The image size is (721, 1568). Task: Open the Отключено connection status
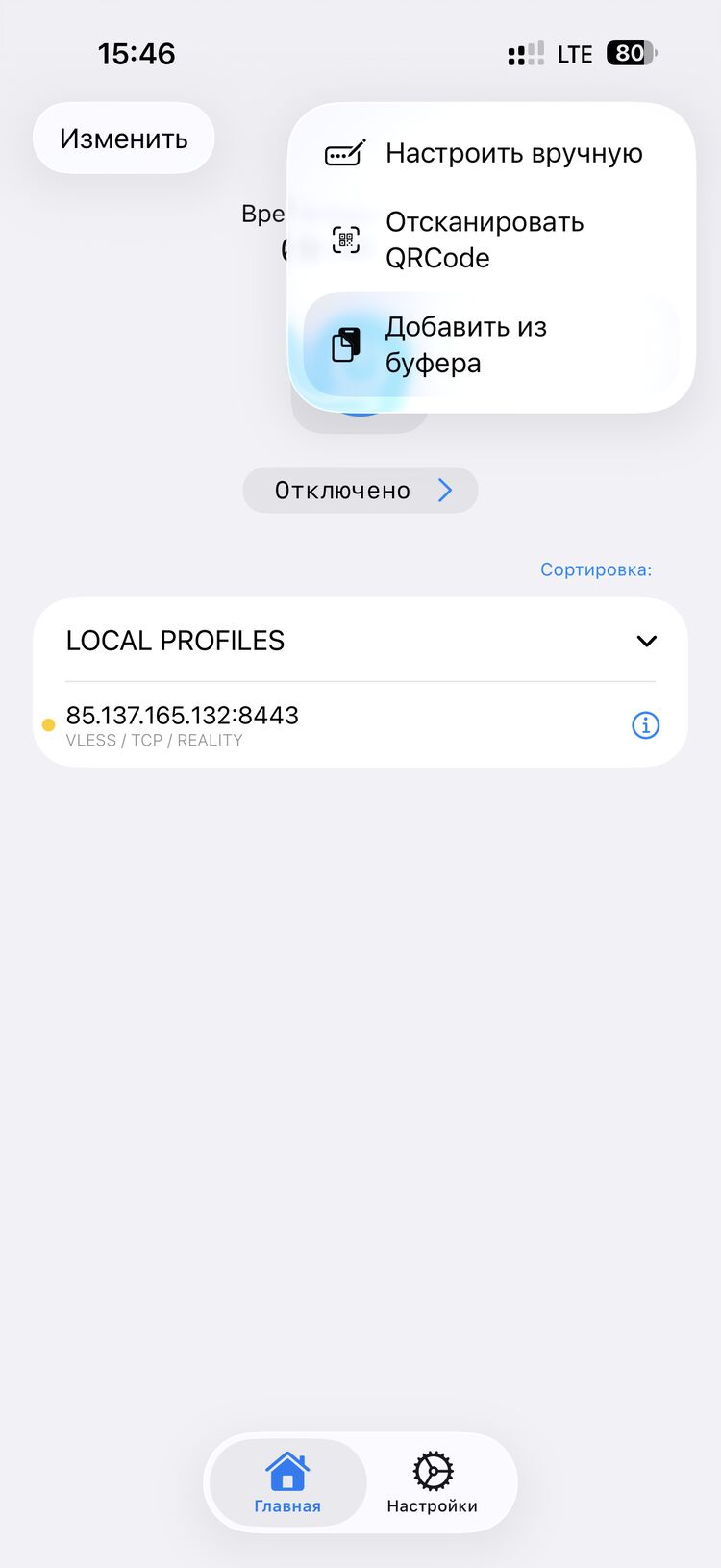pyautogui.click(x=360, y=491)
